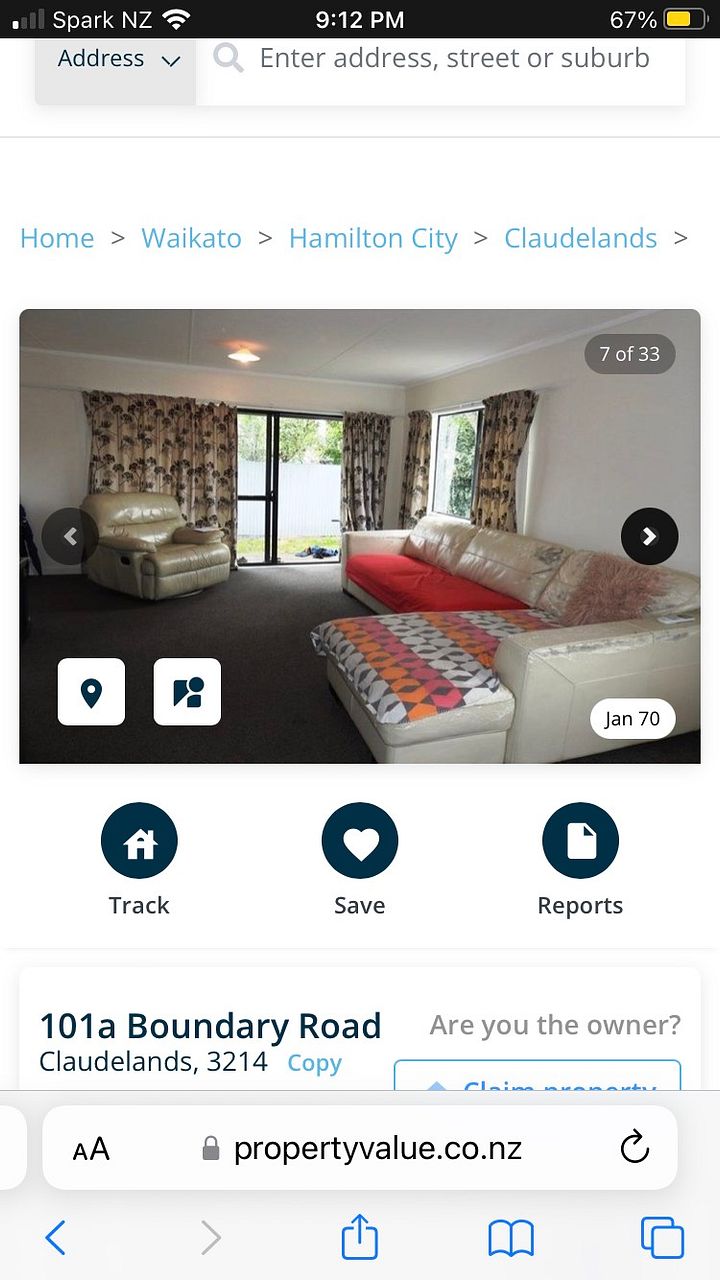The height and width of the screenshot is (1280, 720).
Task: Open the map location pin
Action: (92, 692)
